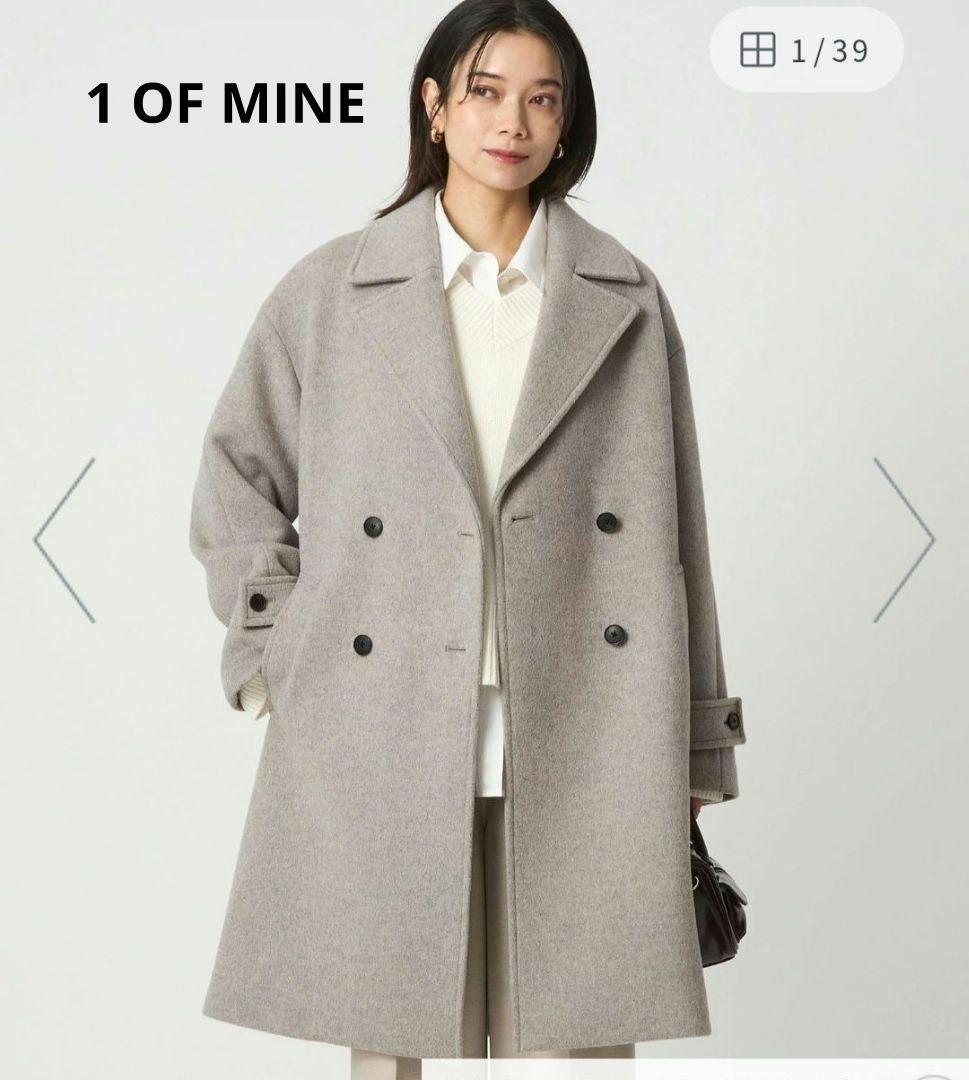Go to the next product photo

click(x=903, y=540)
